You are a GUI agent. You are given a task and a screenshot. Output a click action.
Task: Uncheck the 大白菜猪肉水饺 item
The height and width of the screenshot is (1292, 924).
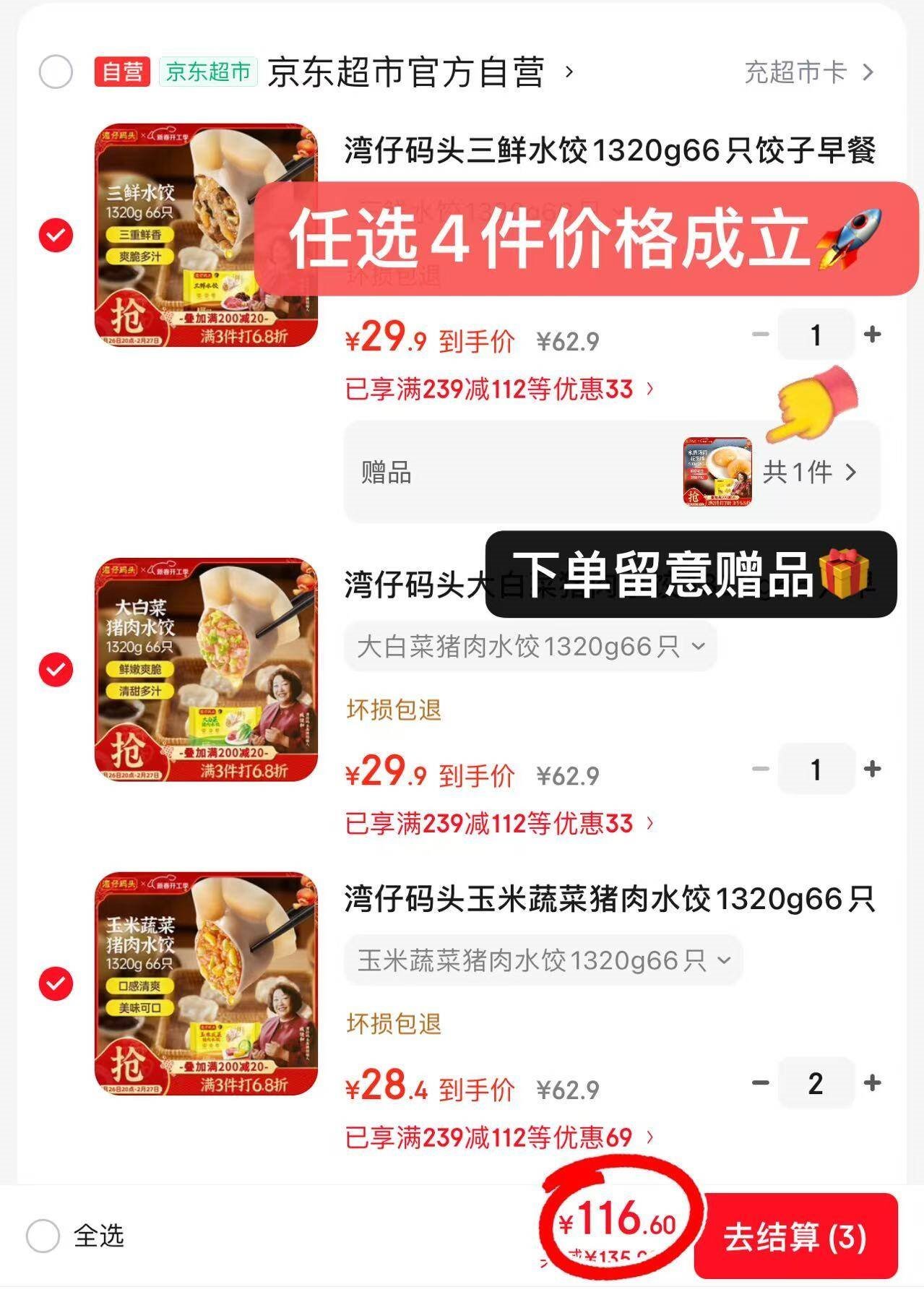56,670
